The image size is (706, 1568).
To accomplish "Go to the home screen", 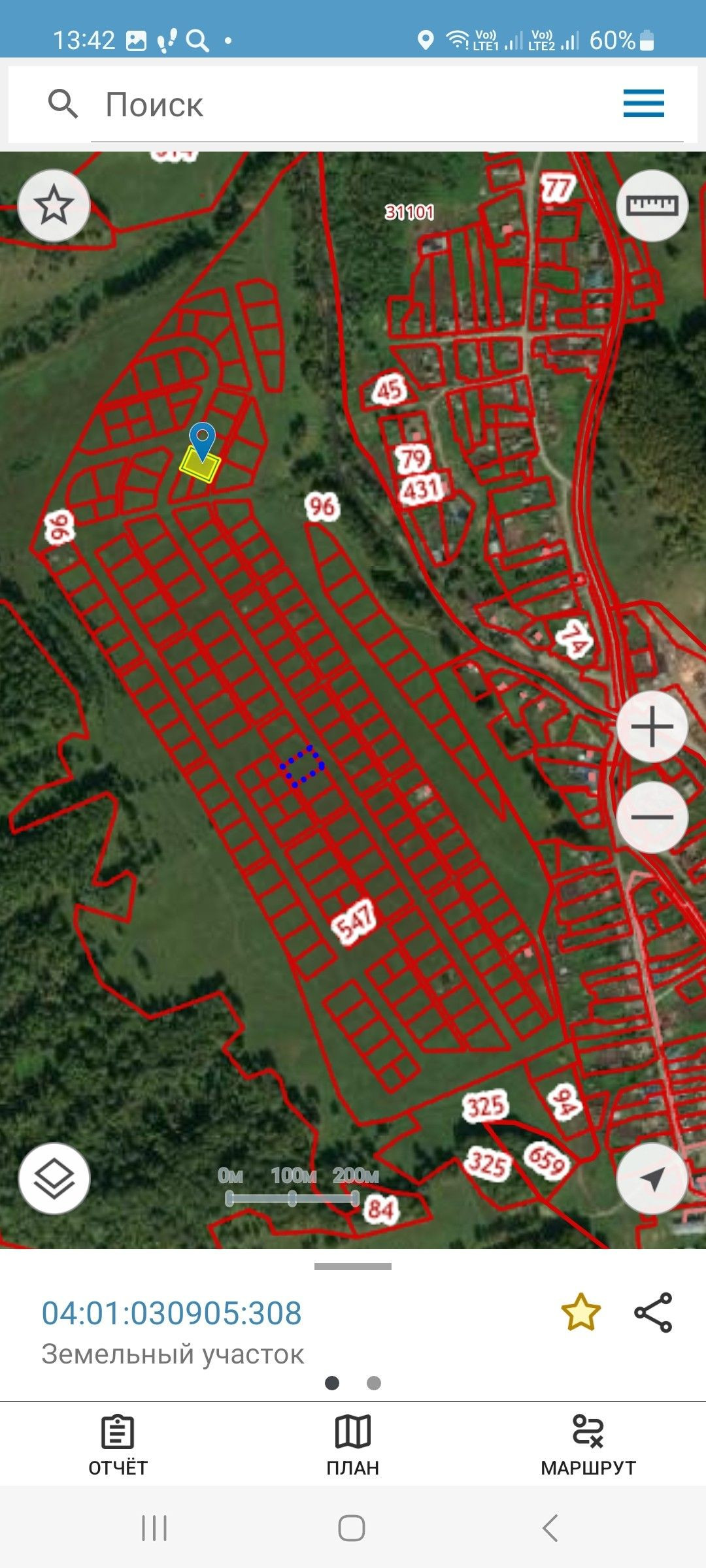I will click(352, 1528).
